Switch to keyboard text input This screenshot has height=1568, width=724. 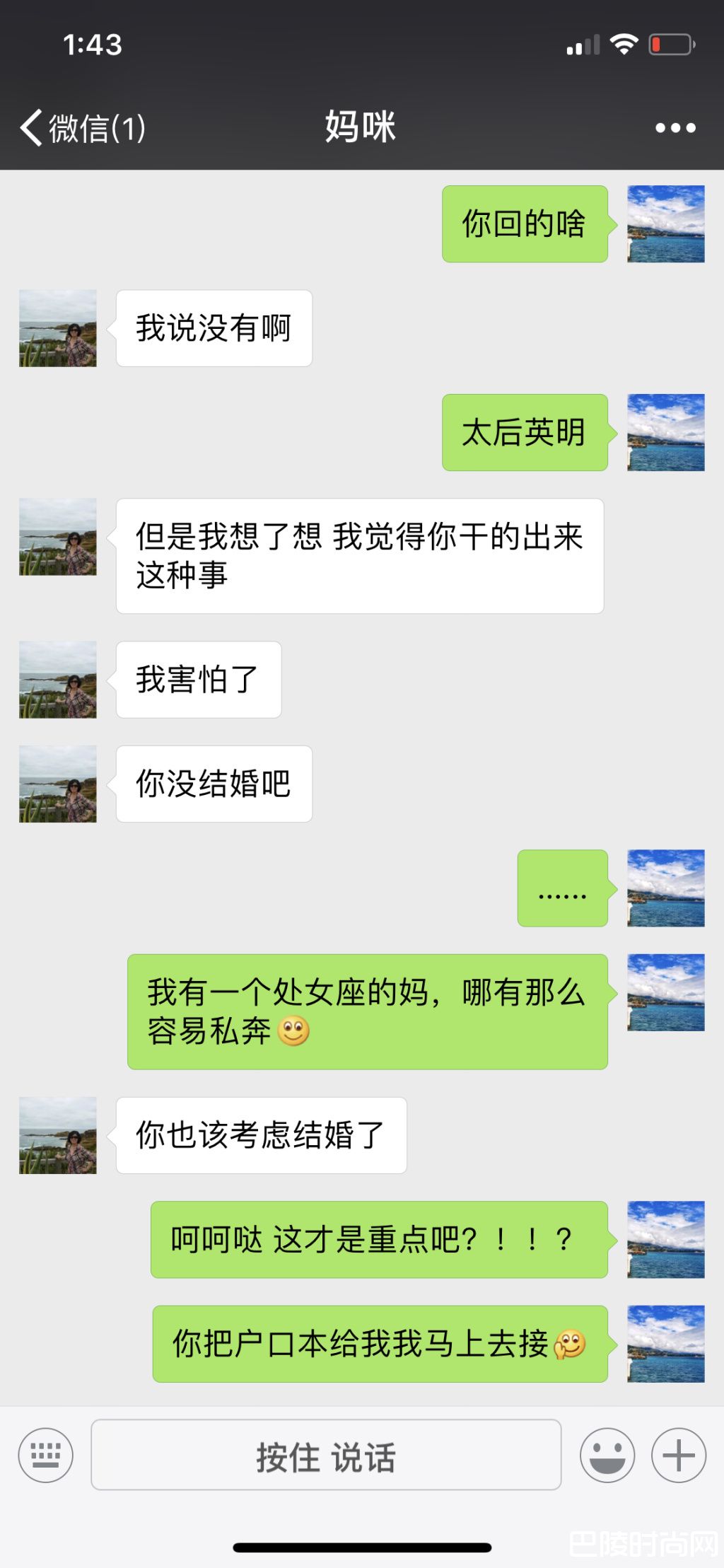[x=46, y=1455]
